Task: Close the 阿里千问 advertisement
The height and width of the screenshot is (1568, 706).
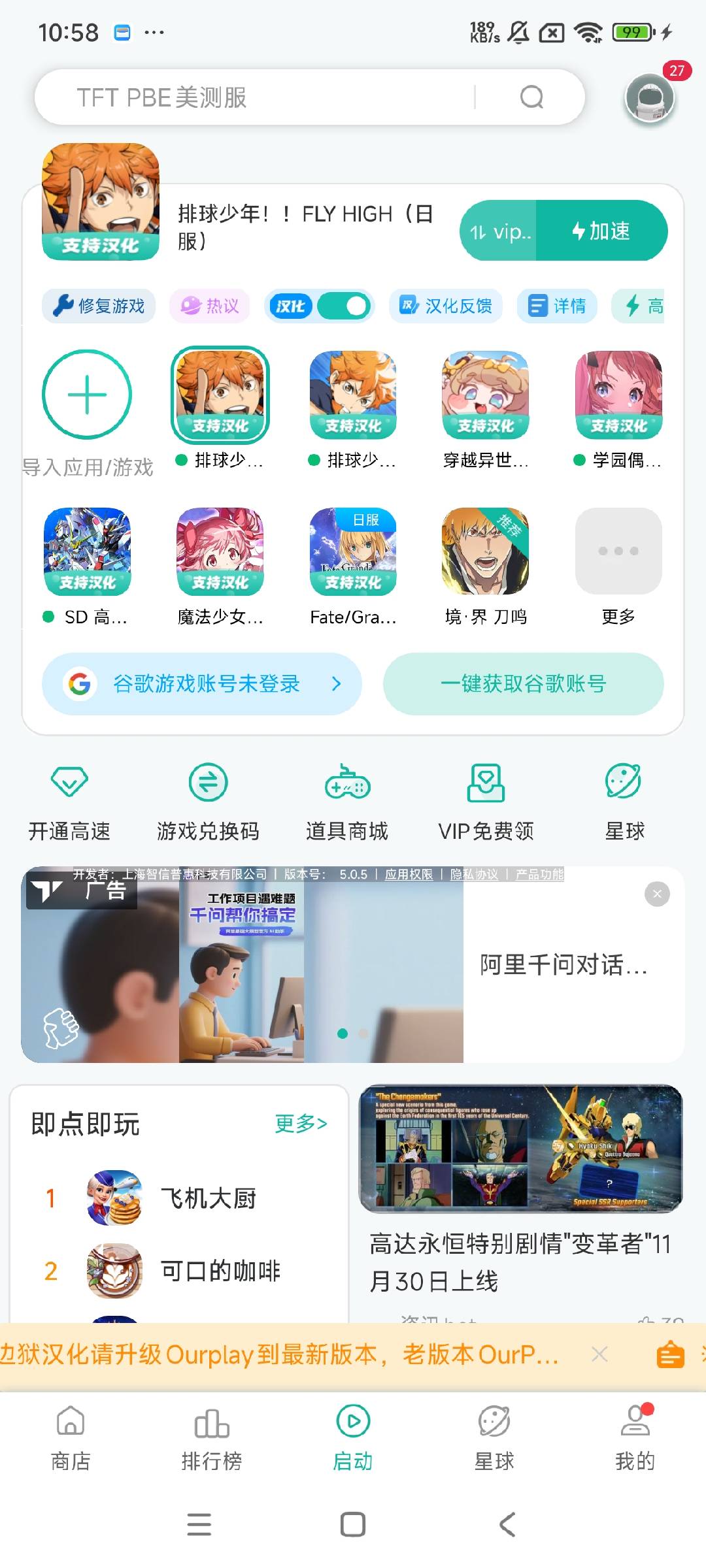Action: [657, 894]
